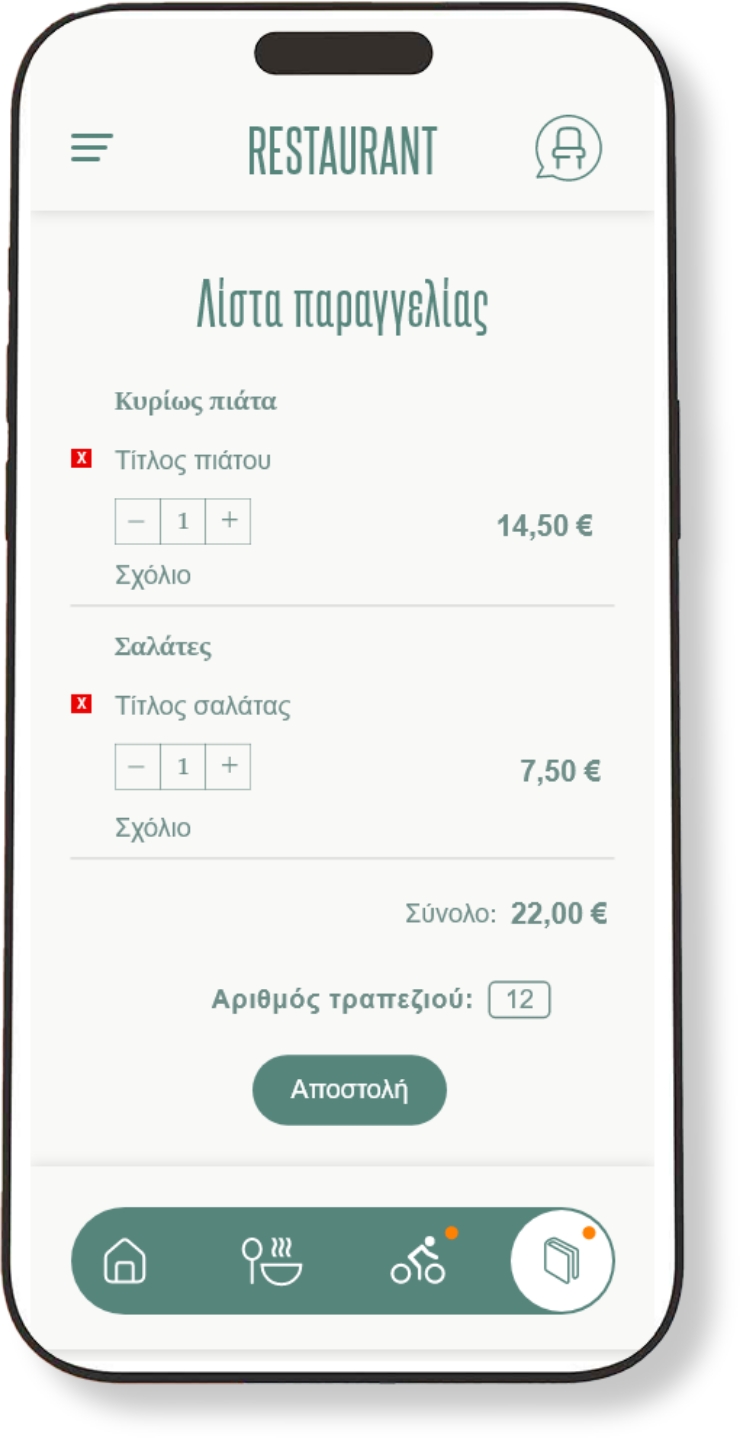Switch to the food menu tab
The image size is (740, 1438).
pyautogui.click(x=271, y=1261)
